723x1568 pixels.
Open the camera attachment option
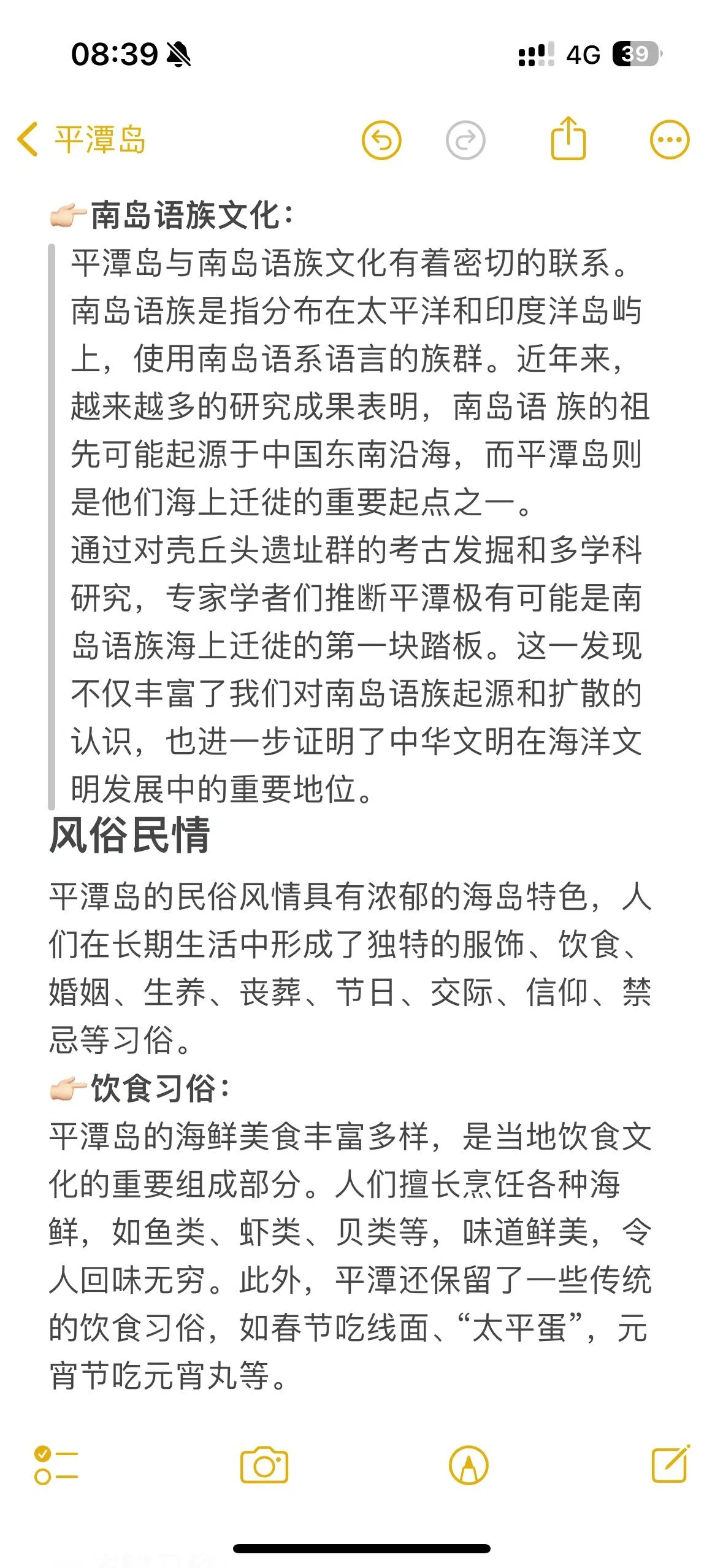pos(264,1465)
